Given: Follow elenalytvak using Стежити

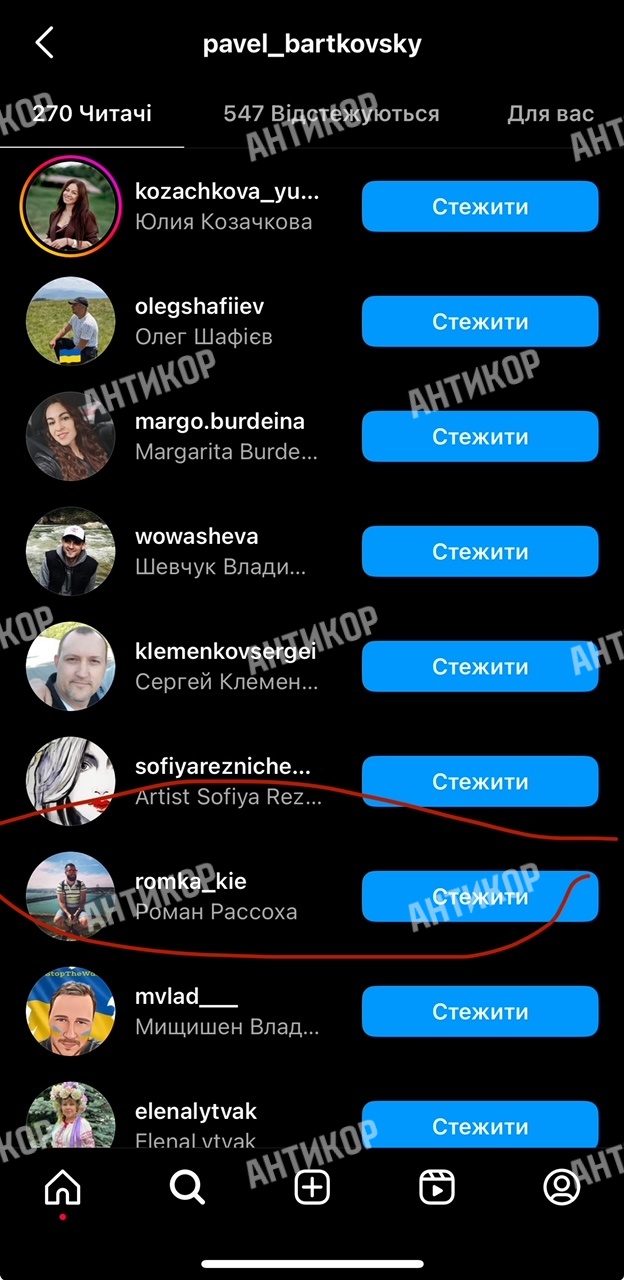Looking at the screenshot, I should (x=480, y=1126).
